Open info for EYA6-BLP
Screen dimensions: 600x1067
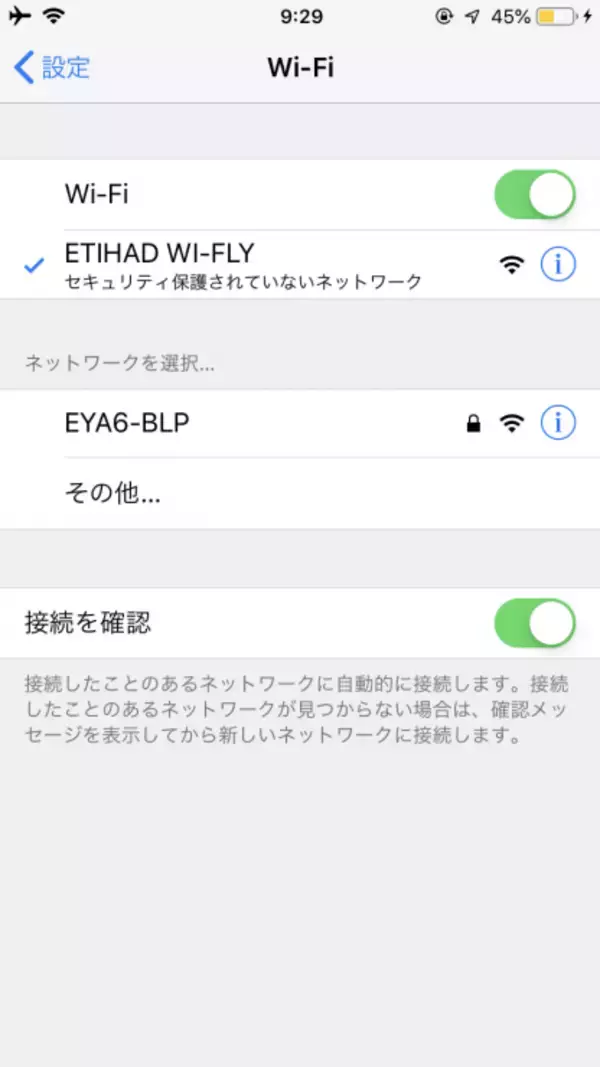558,424
